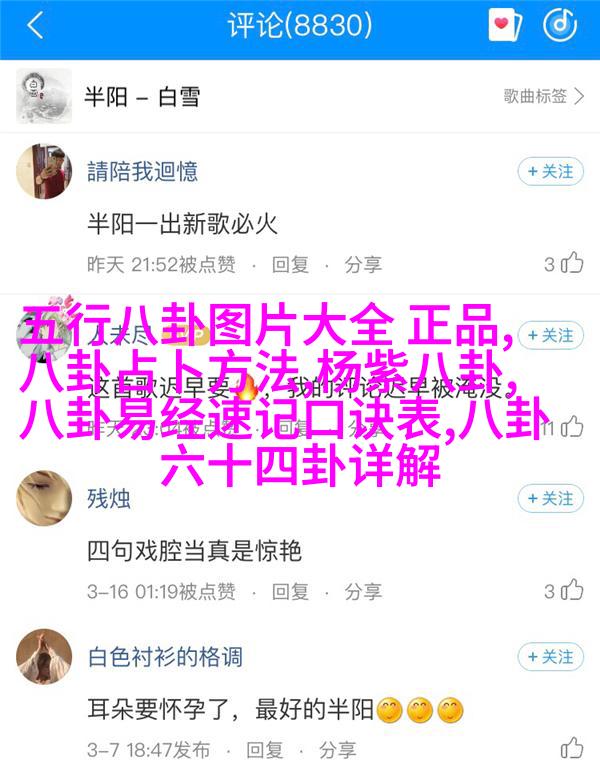
Task: Share the comment by 残烛
Action: click(363, 591)
